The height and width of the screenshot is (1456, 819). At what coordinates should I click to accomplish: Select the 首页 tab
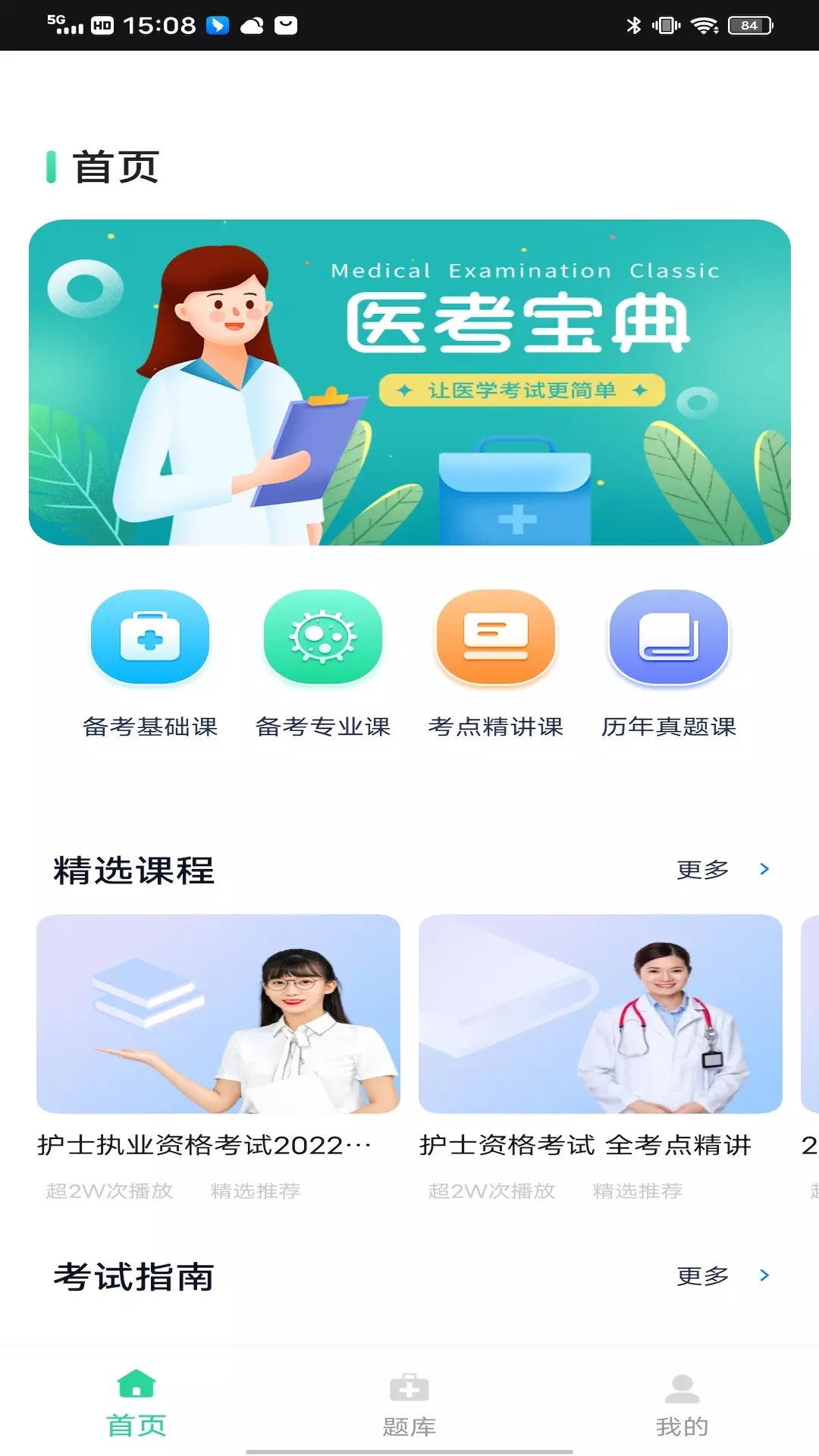(136, 1404)
